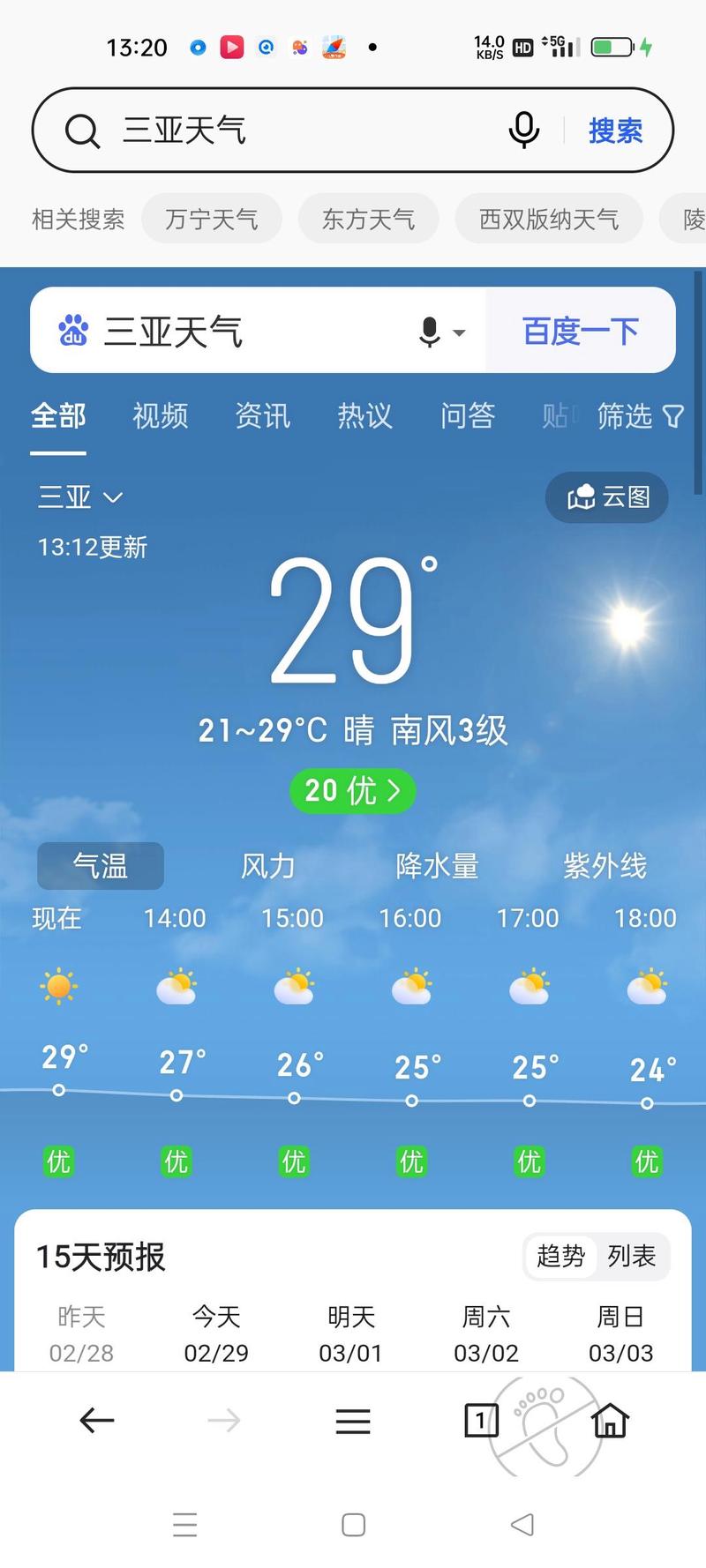Open the voice input dropdown arrow
706x1568 pixels.
pyautogui.click(x=460, y=333)
